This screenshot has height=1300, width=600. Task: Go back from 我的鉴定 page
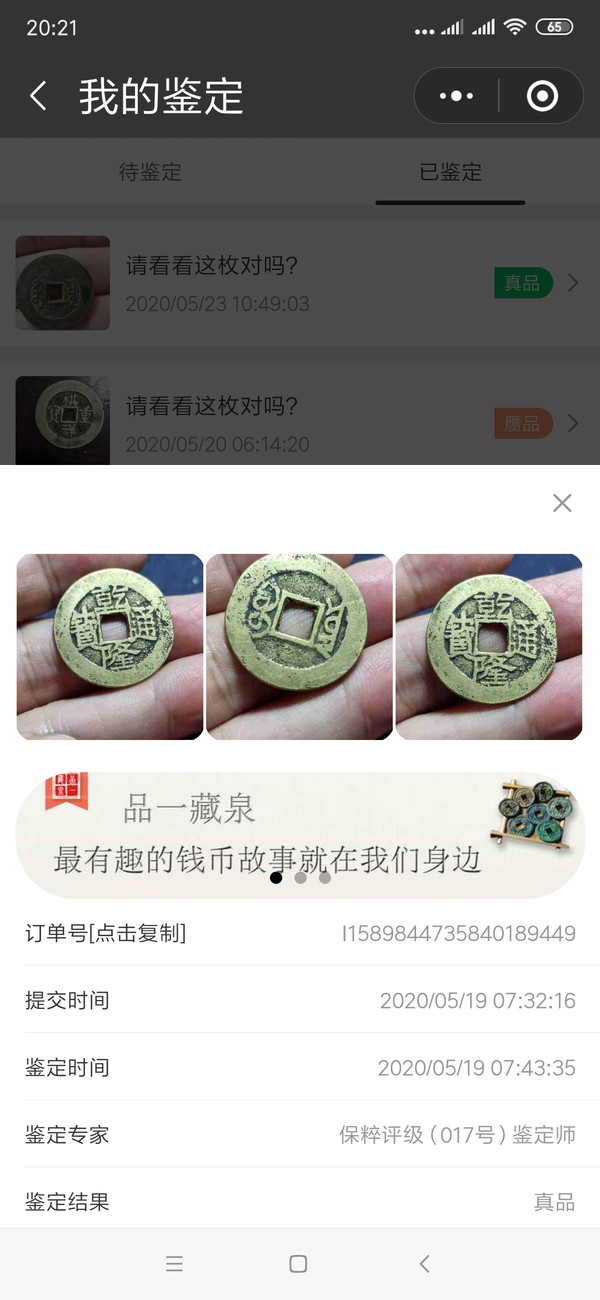tap(38, 97)
